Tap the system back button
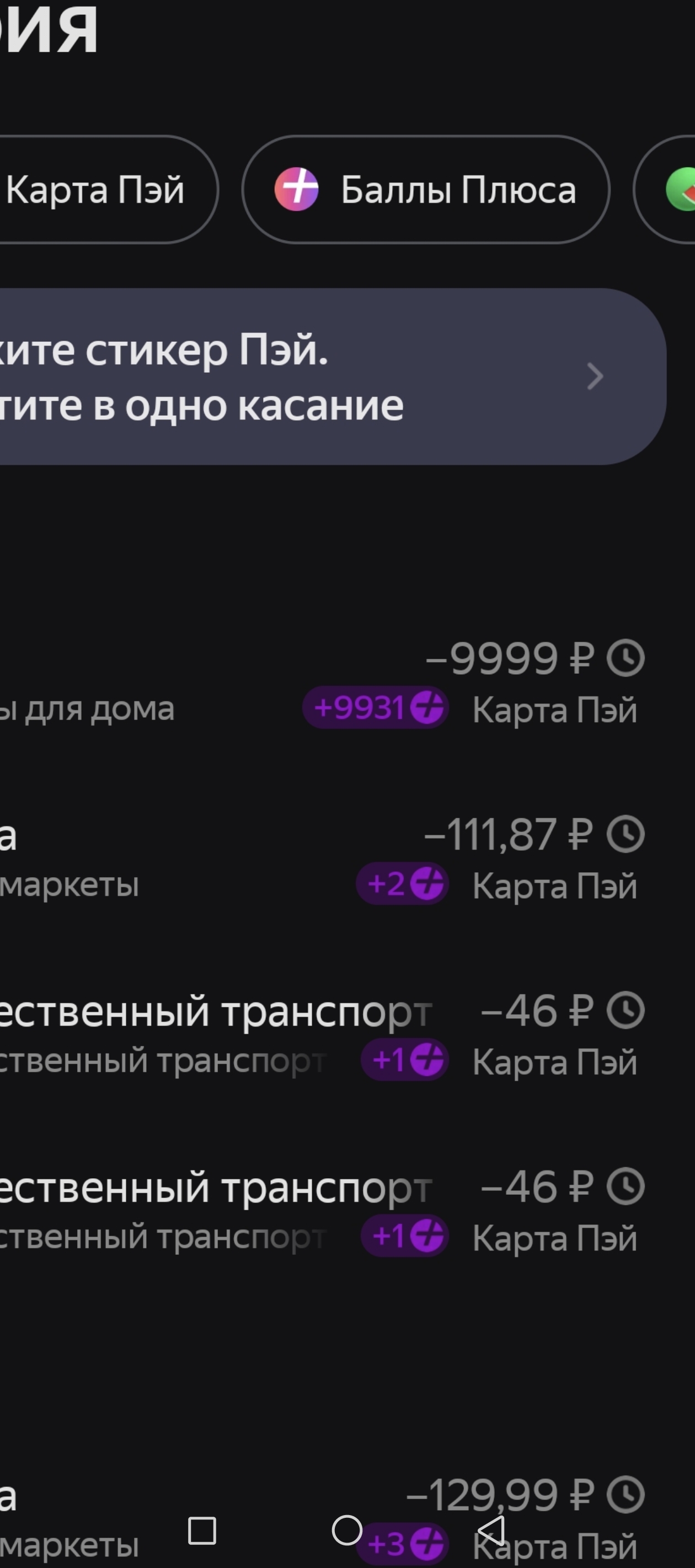Screen dimensions: 695x1568 pos(491,1531)
